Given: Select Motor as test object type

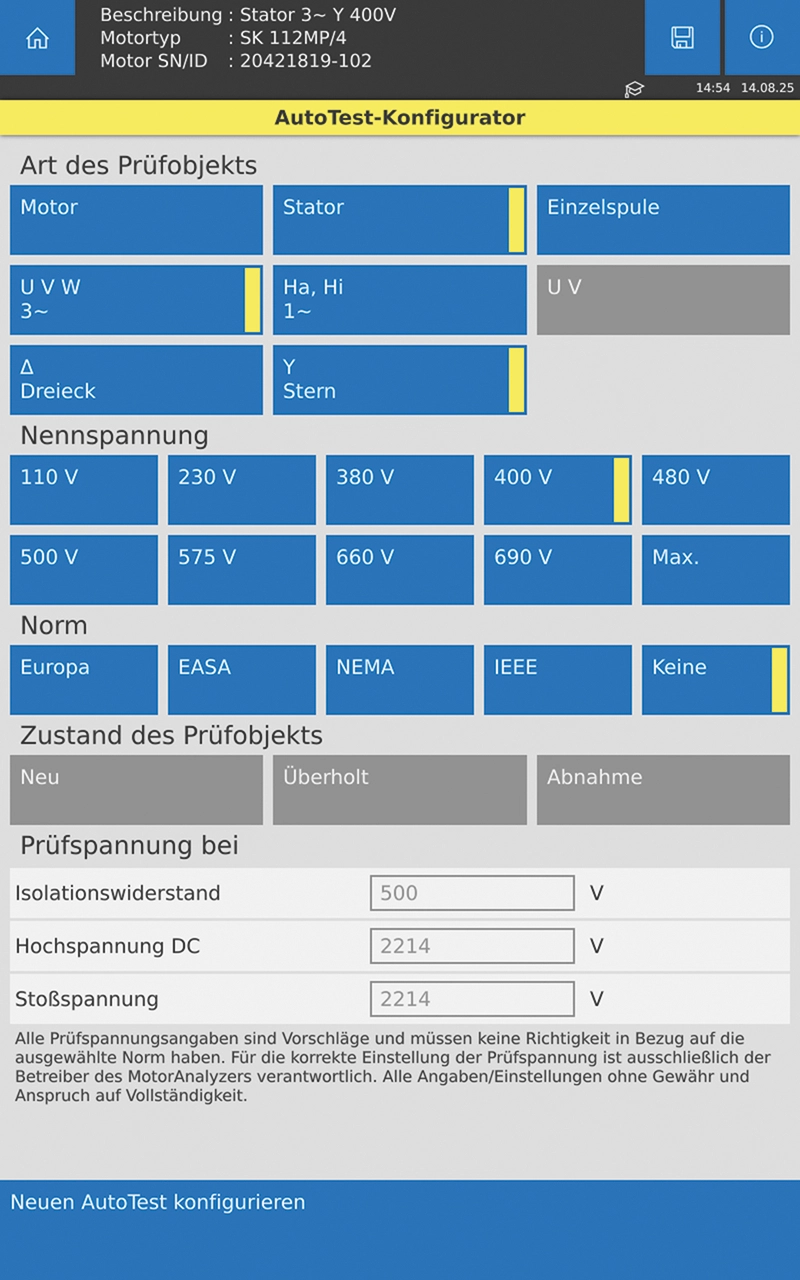Looking at the screenshot, I should point(136,220).
